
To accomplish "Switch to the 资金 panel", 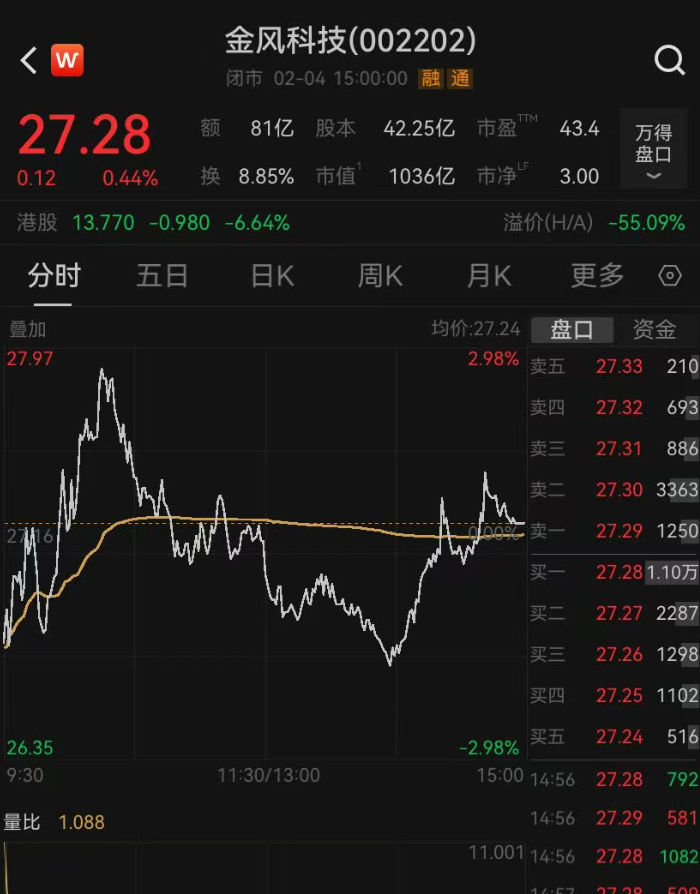I will 654,329.
